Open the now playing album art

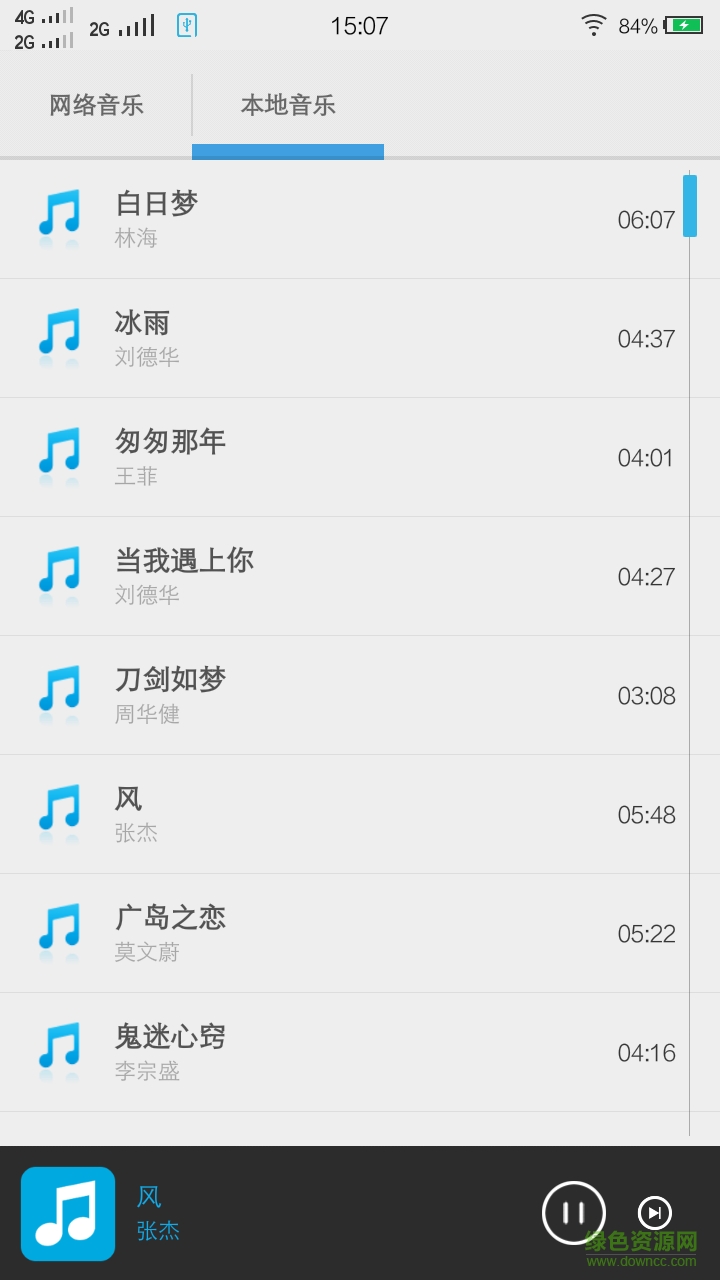68,1213
